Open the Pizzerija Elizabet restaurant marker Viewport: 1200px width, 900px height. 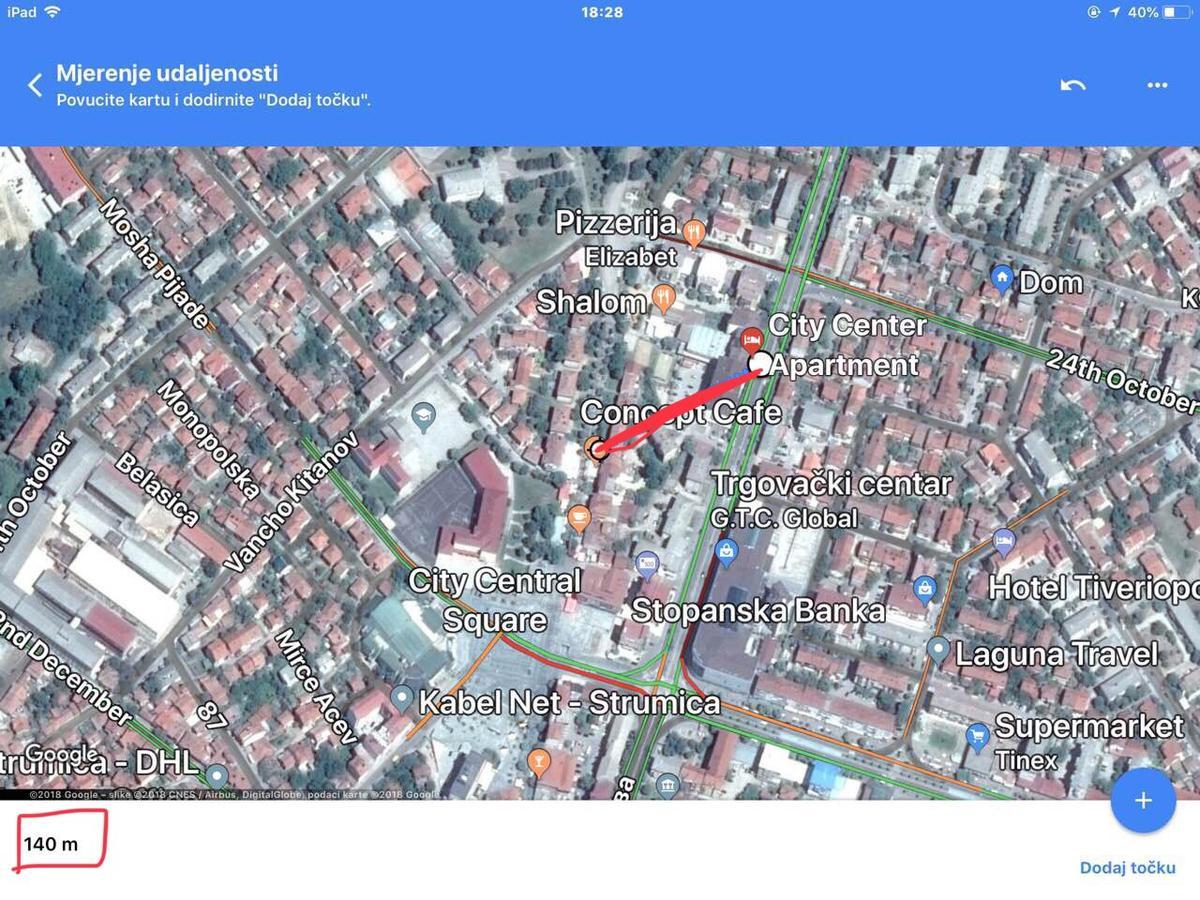point(694,233)
